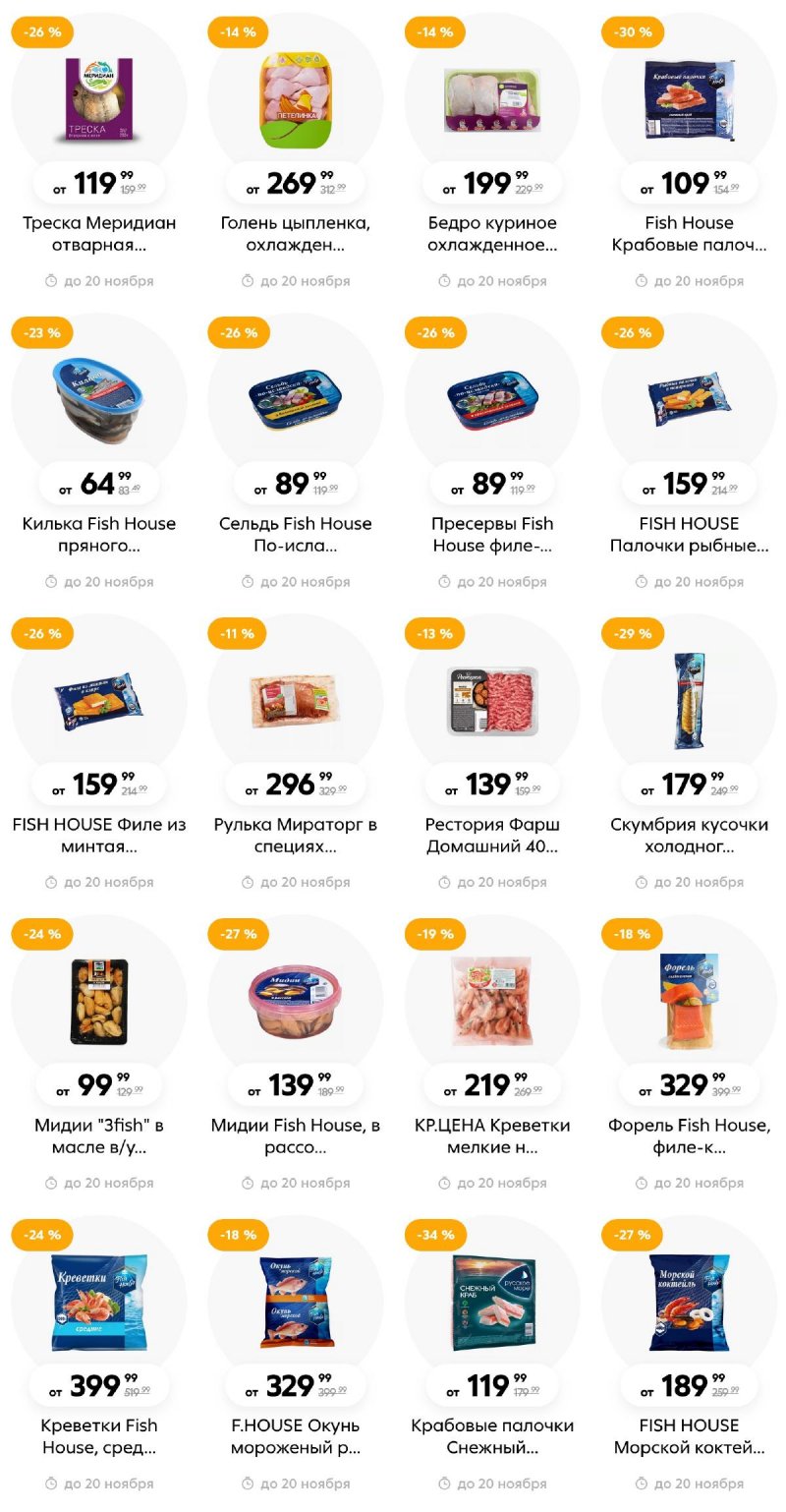This screenshot has height=1512, width=786.
Task: View the Бедро куриное охлажденное product
Action: click(492, 100)
